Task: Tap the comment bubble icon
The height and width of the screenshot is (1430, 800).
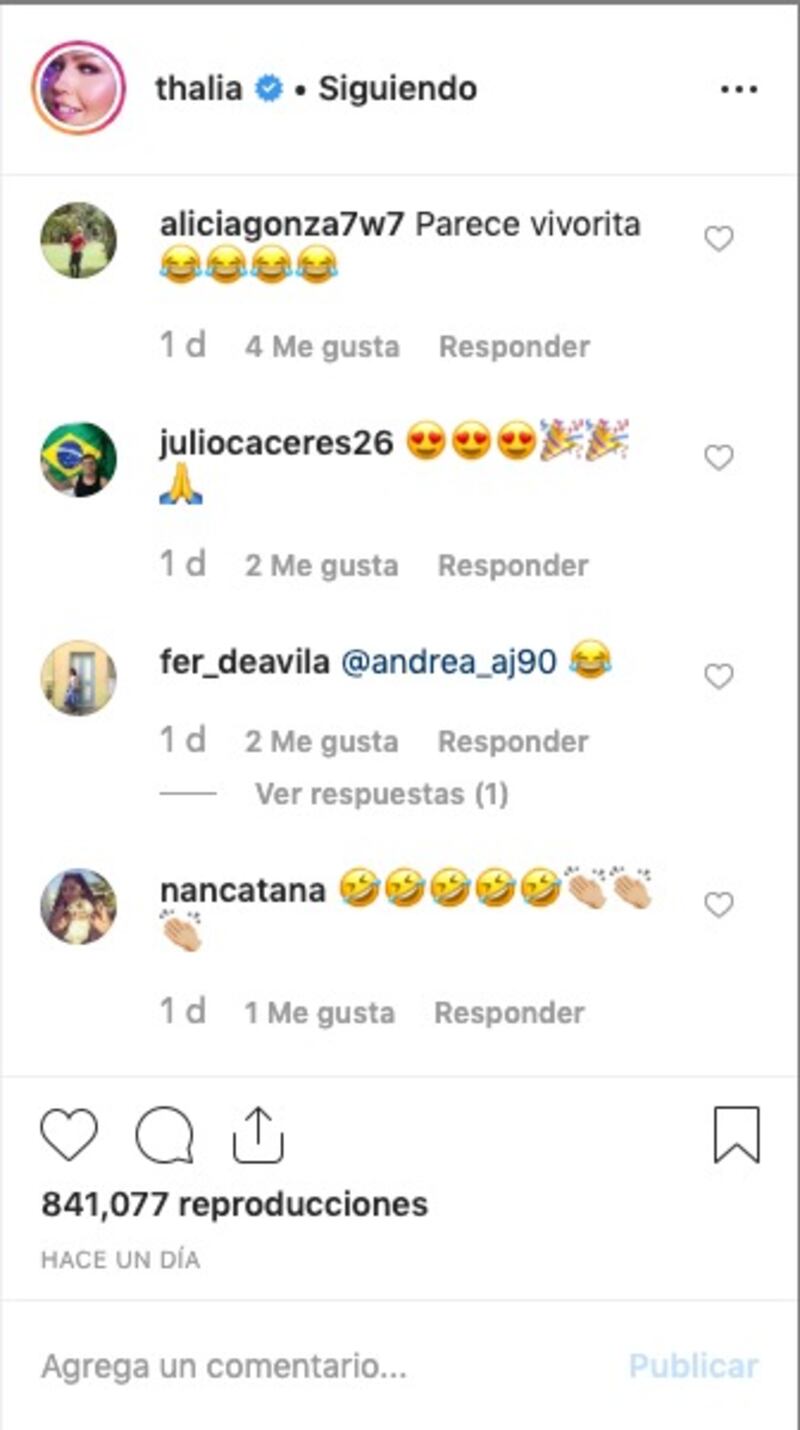Action: 164,1136
